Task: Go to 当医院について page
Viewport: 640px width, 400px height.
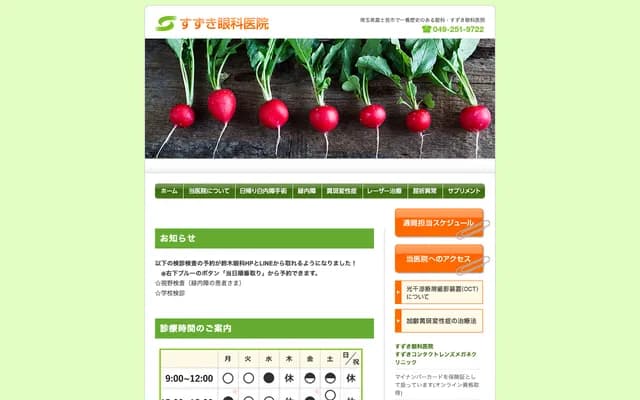Action: pyautogui.click(x=209, y=190)
